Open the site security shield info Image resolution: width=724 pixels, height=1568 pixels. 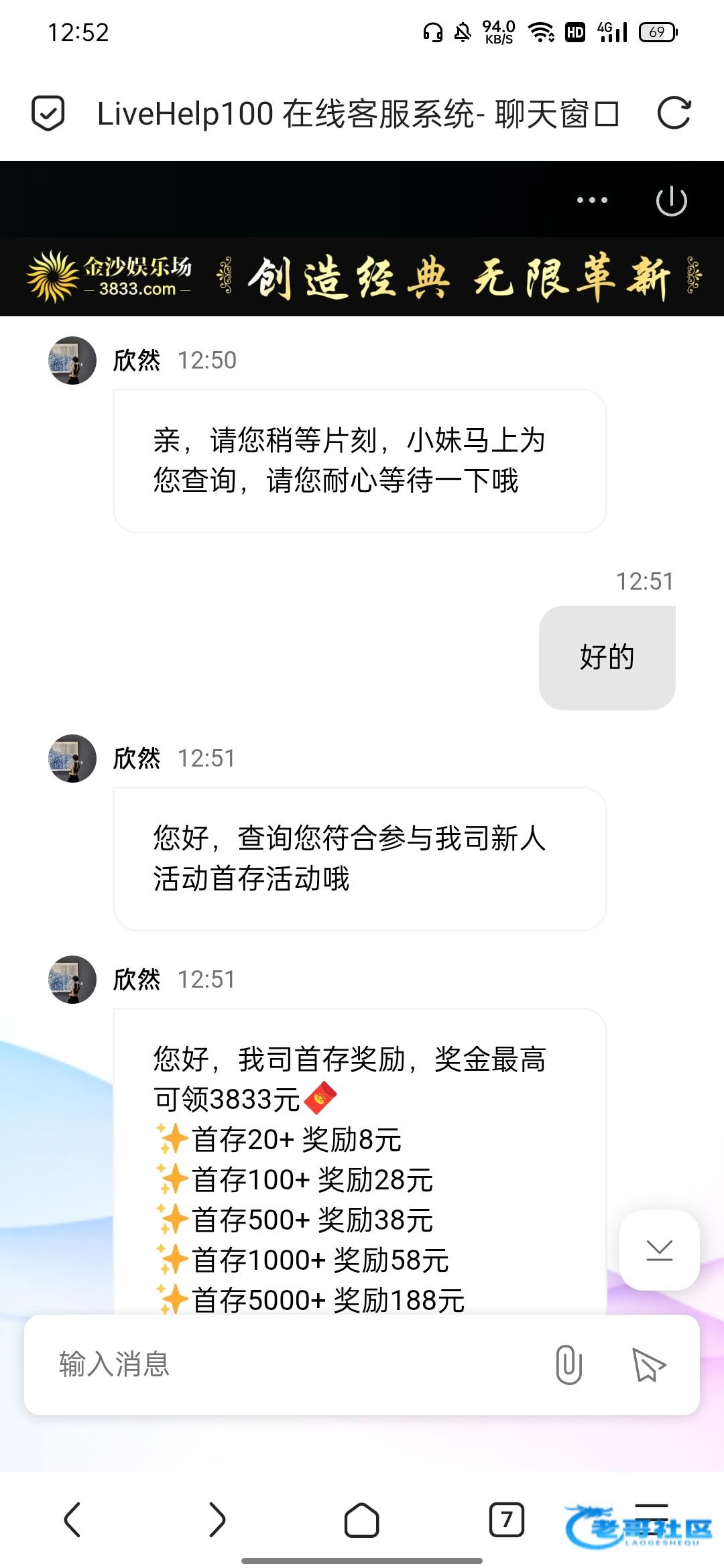point(48,113)
